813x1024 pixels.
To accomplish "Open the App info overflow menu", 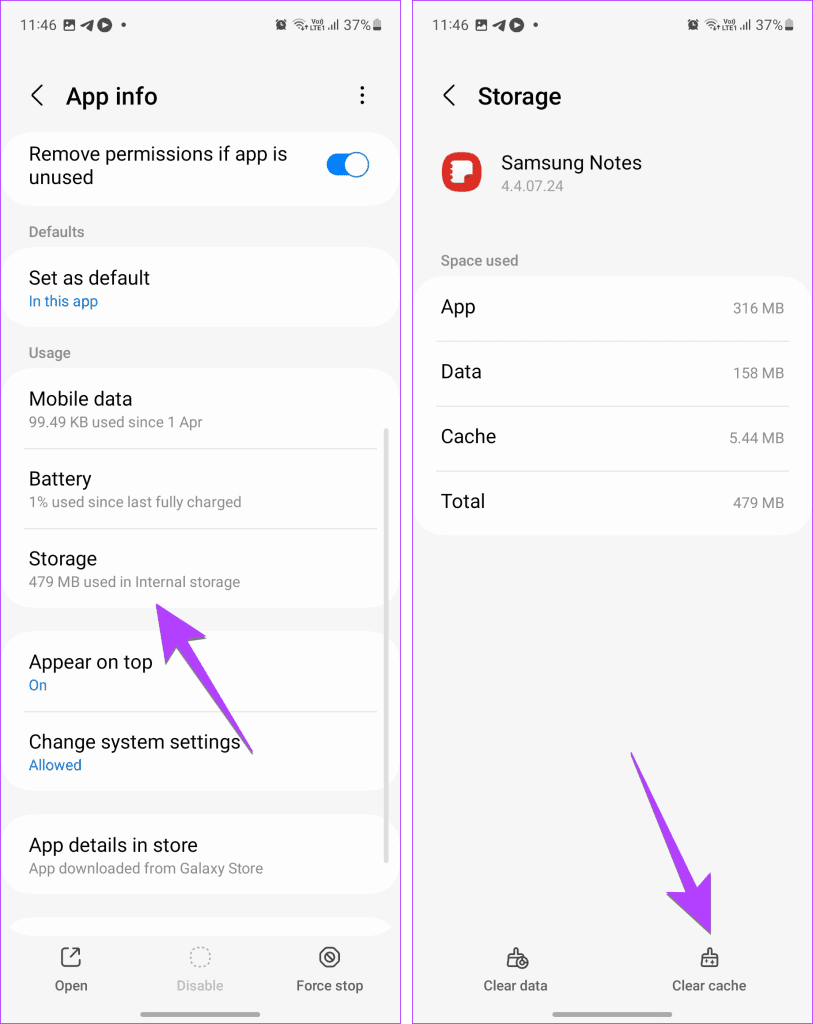I will [x=362, y=96].
